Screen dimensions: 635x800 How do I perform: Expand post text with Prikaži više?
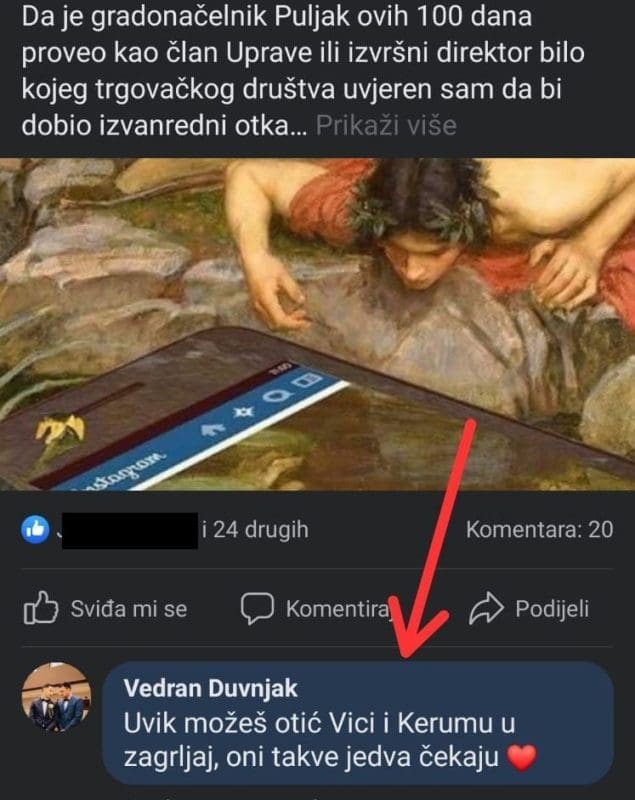(x=386, y=127)
